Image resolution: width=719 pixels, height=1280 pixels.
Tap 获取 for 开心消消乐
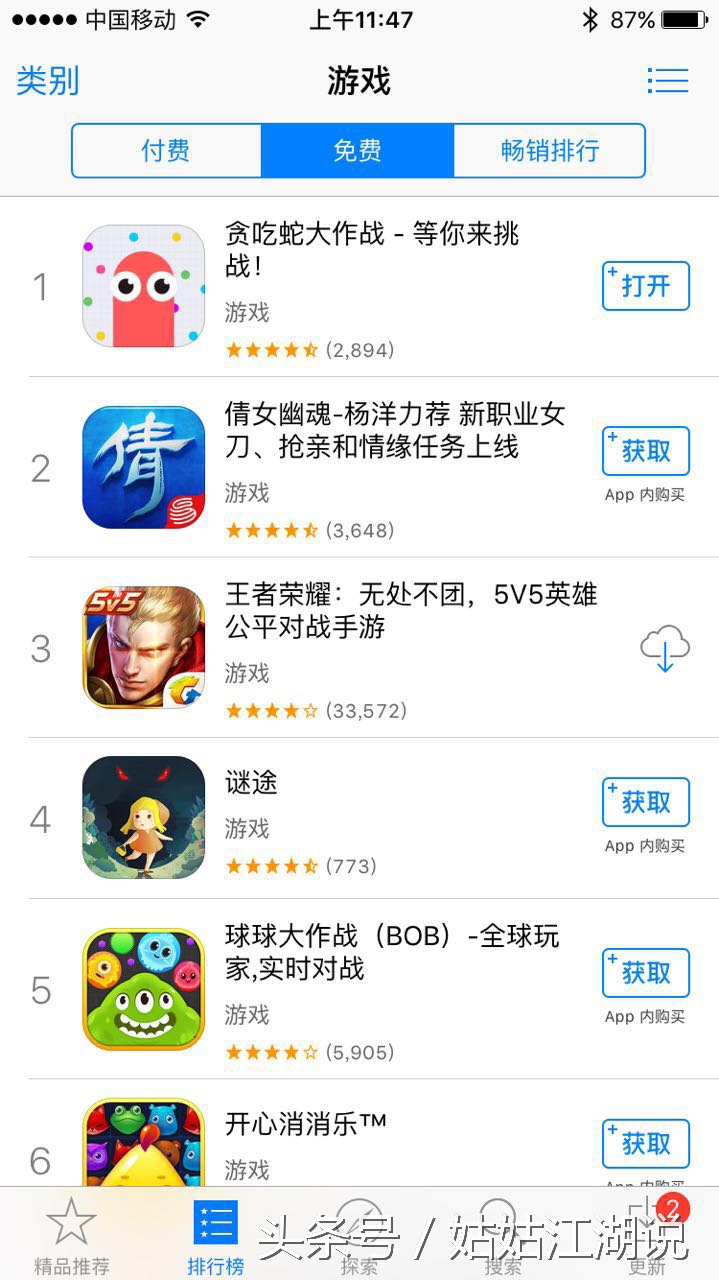(645, 1143)
